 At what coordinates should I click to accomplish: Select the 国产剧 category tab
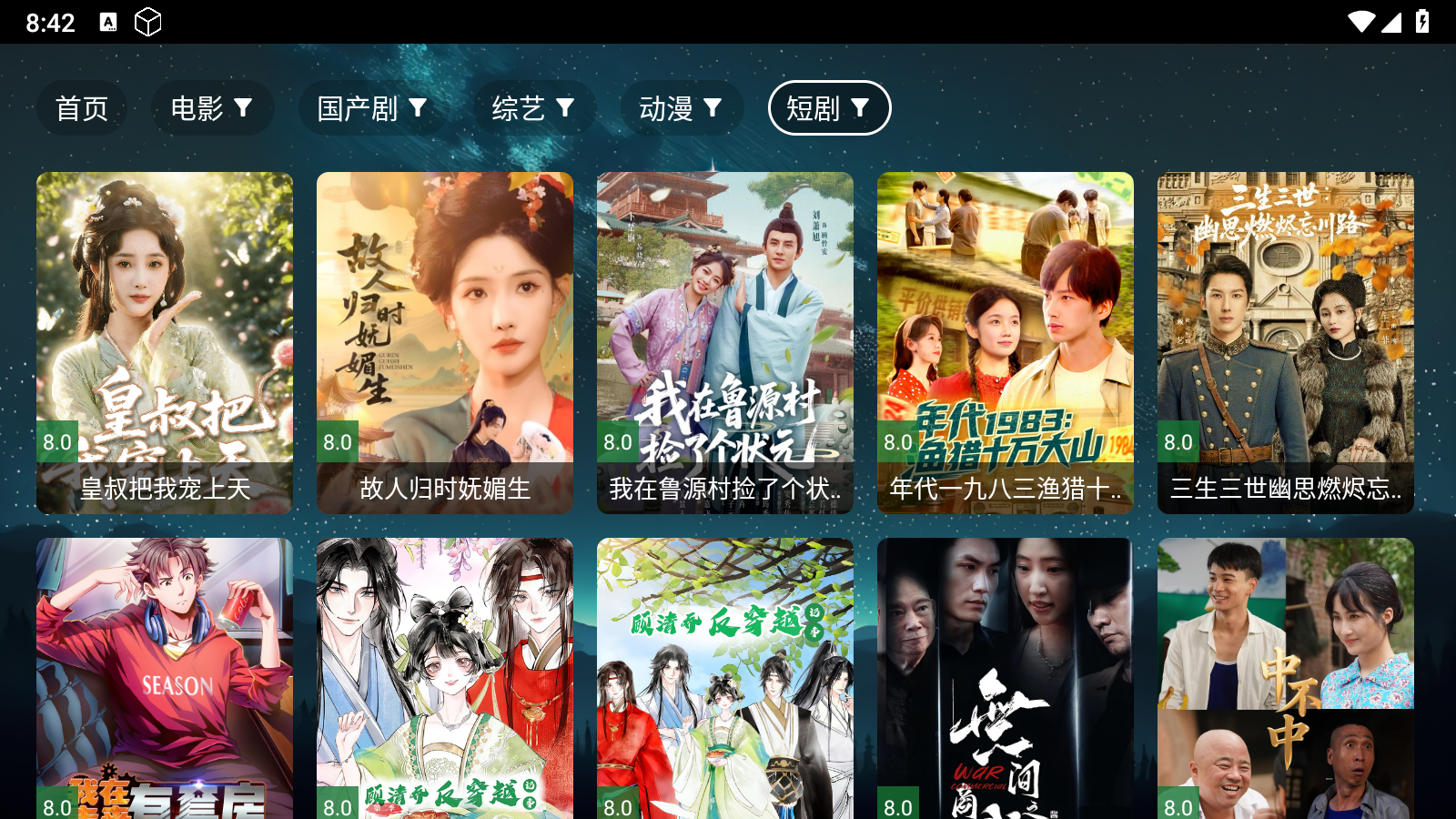click(372, 108)
